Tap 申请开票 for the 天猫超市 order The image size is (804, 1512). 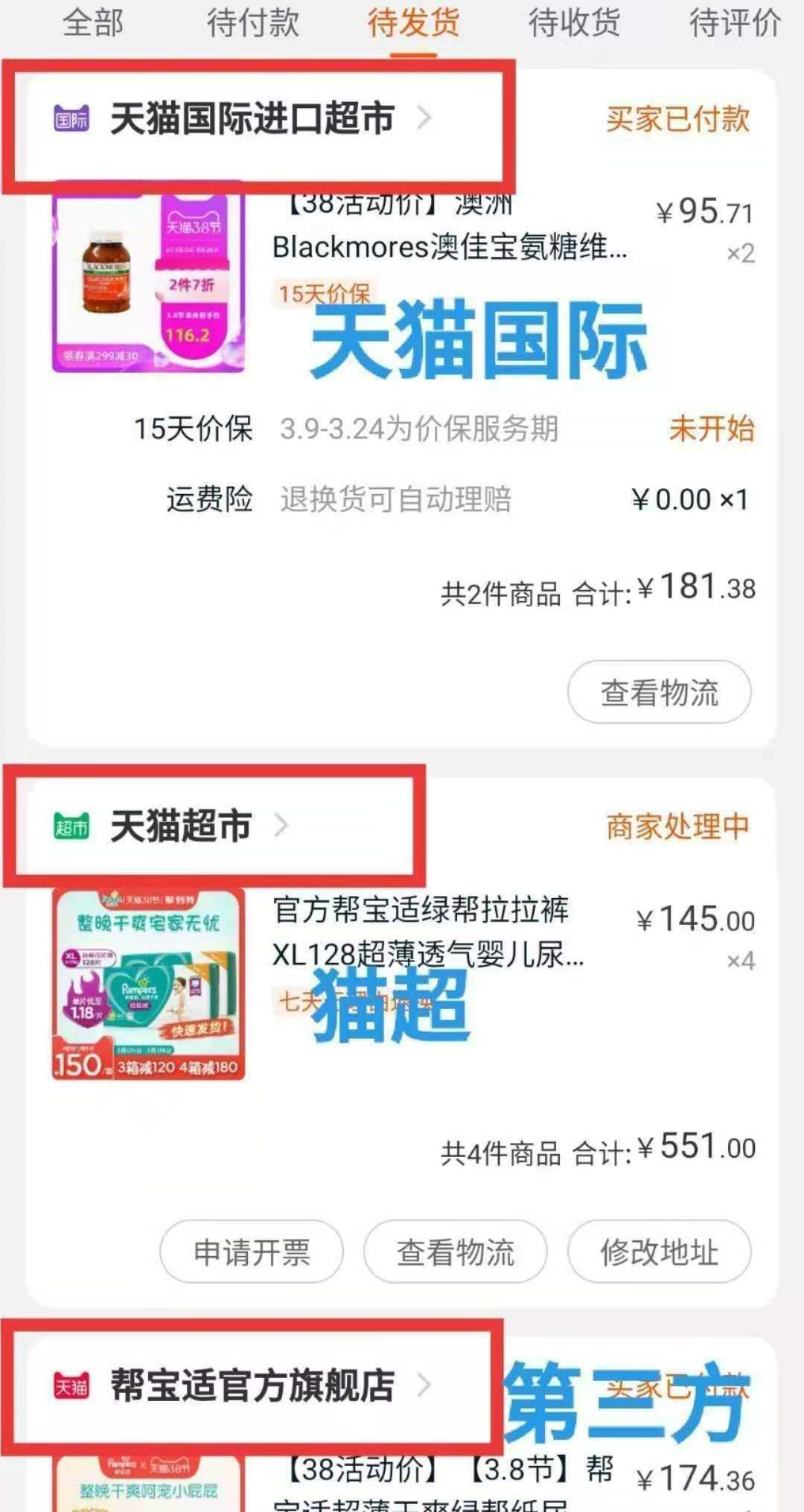(x=252, y=1252)
